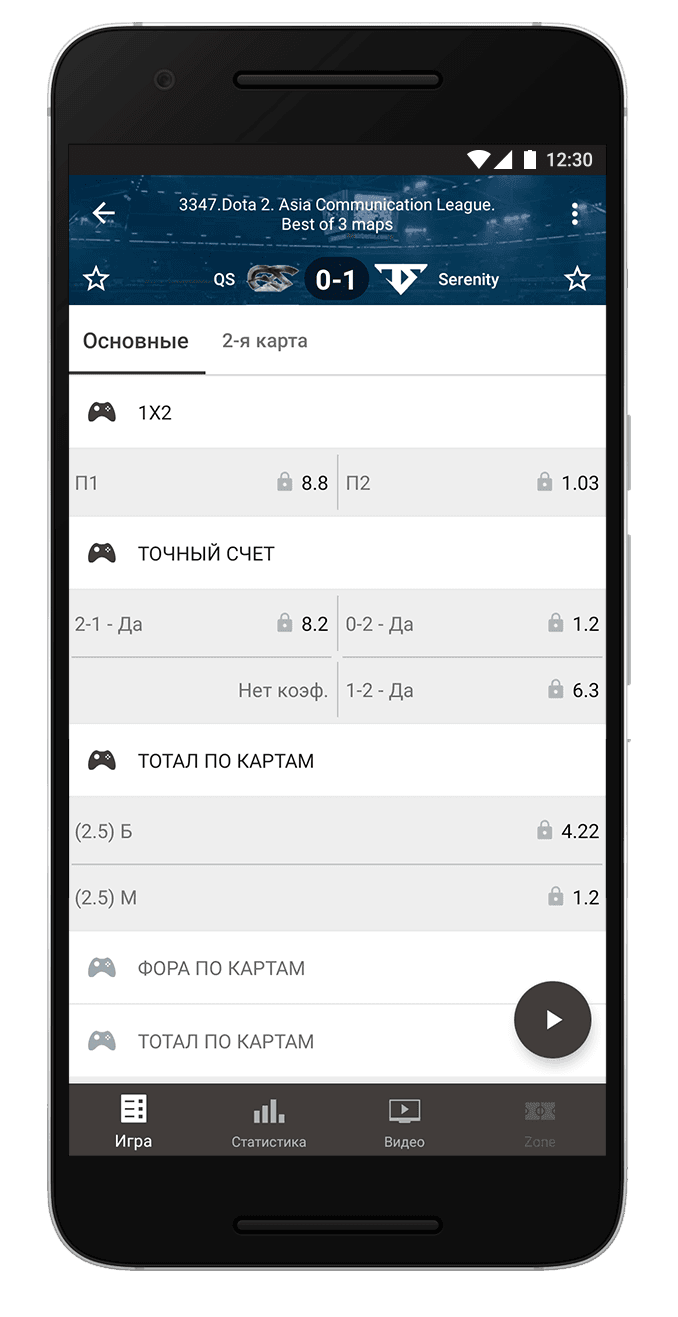Pick the 1-2 - Да bet at 6.3
This screenshot has width=678, height=1317.
[x=472, y=690]
